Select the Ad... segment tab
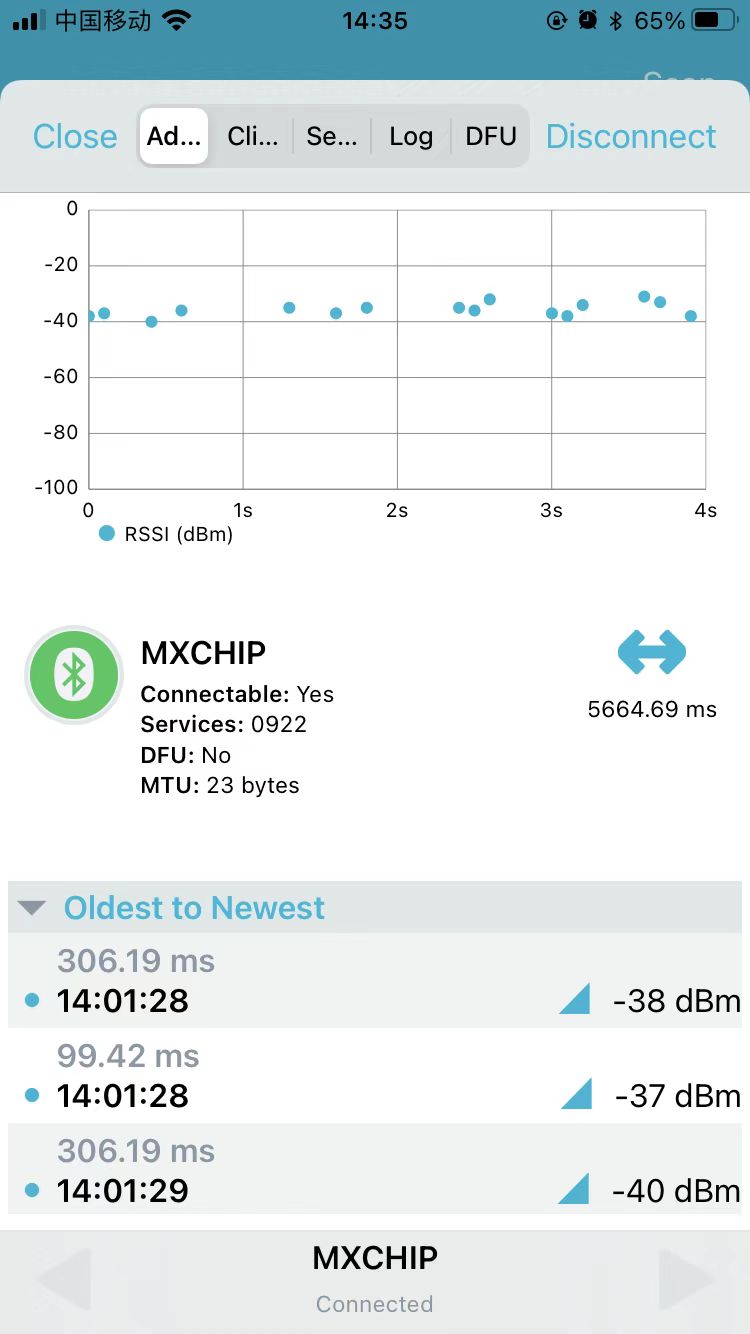Viewport: 750px width, 1334px height. (174, 136)
